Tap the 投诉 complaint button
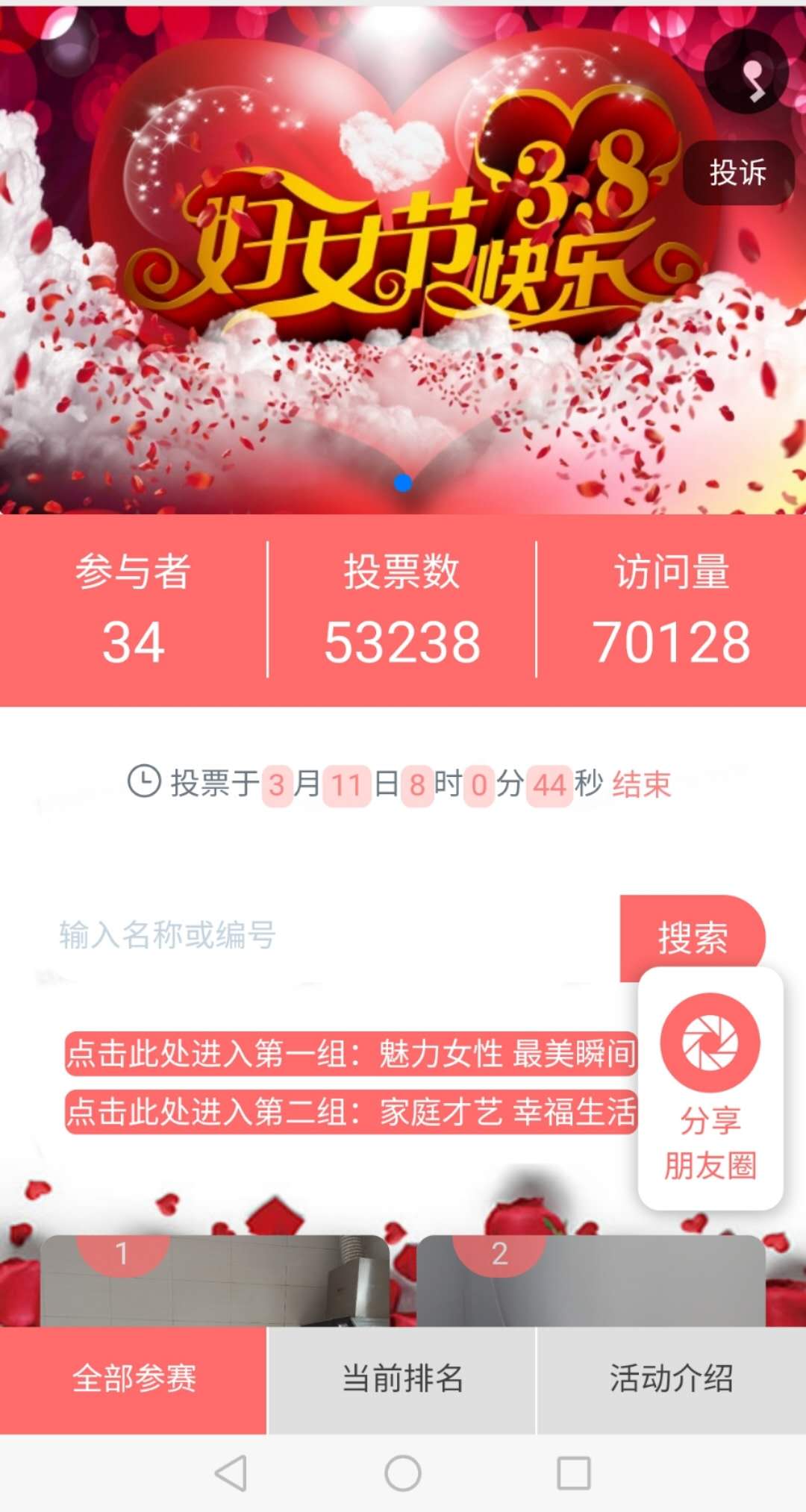Viewport: 806px width, 1512px height. click(738, 172)
